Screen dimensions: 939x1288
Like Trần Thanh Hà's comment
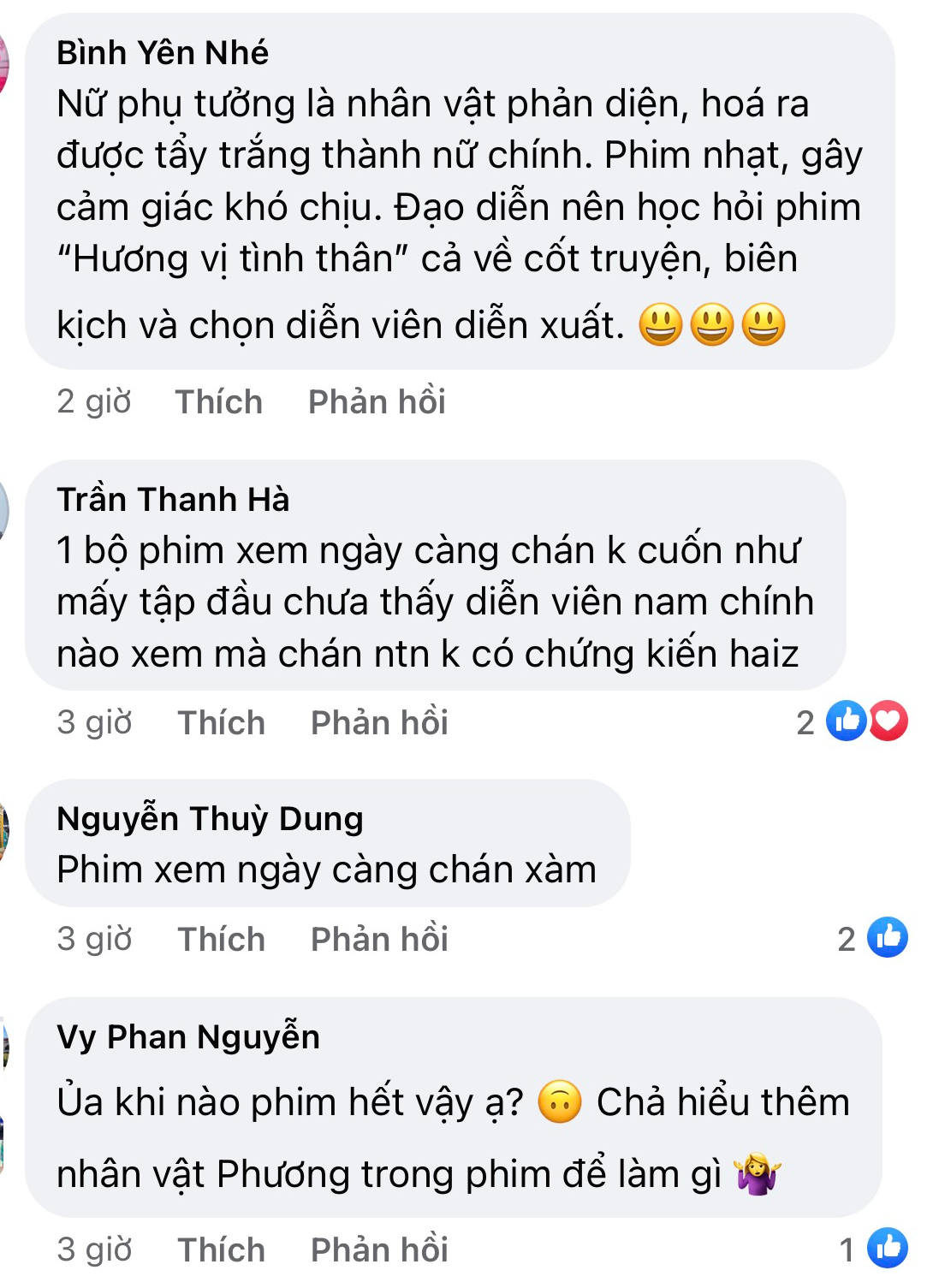coord(221,722)
